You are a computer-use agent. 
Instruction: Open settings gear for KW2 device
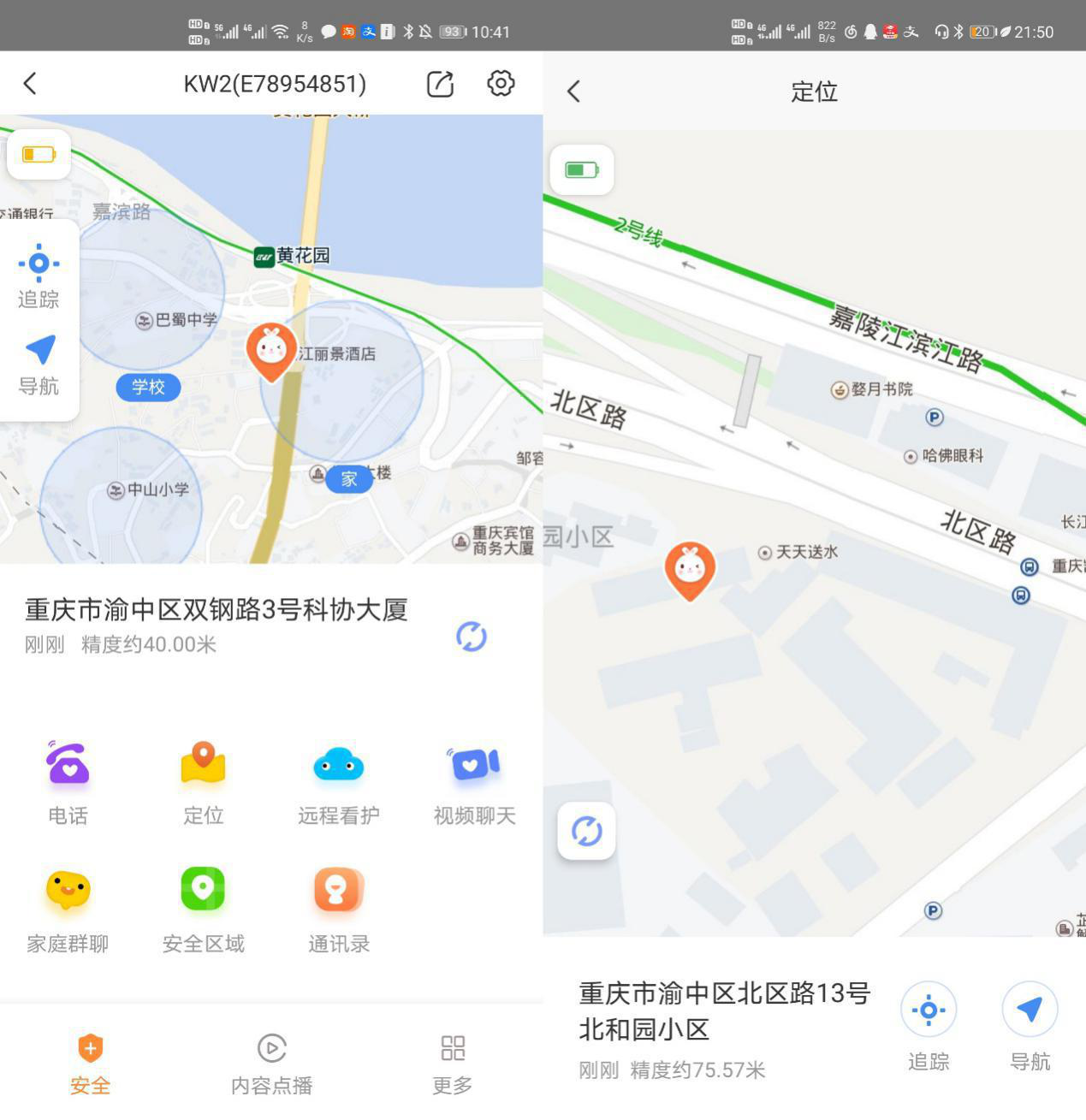point(501,83)
